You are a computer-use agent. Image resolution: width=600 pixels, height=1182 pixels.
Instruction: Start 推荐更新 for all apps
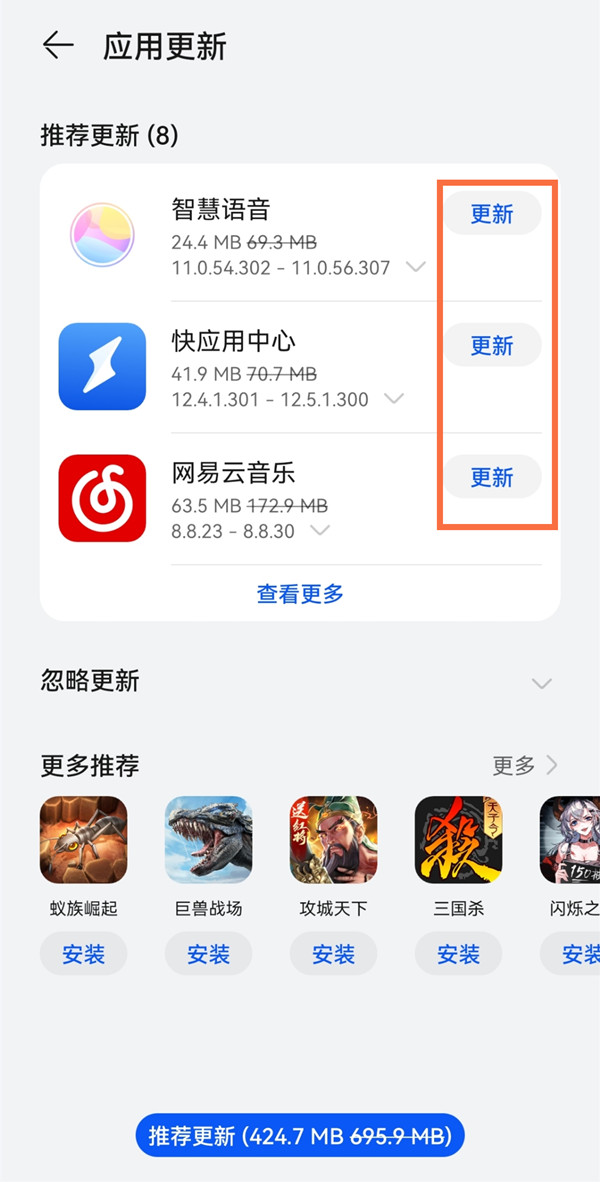[x=300, y=1137]
